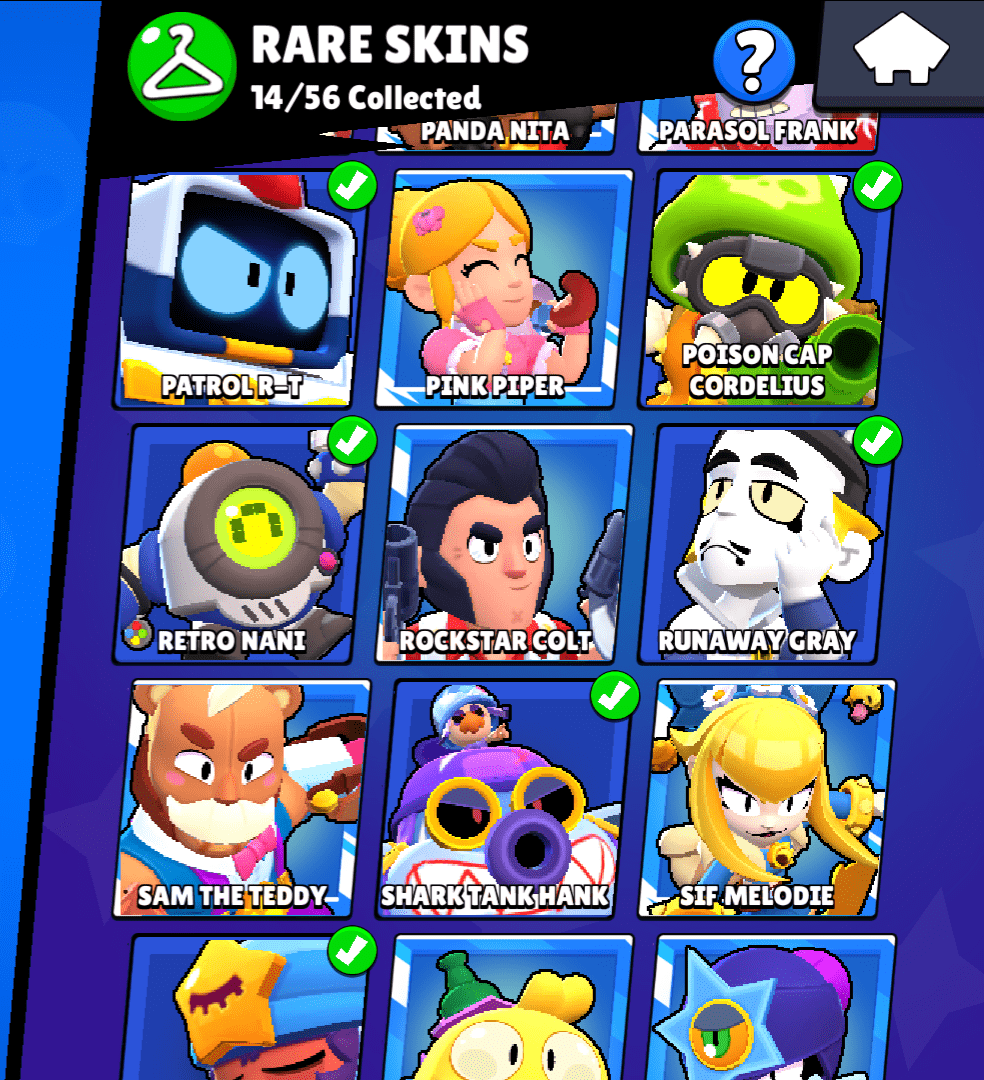View the Poison Cap Cordelius skin
984x1080 pixels.
click(765, 290)
